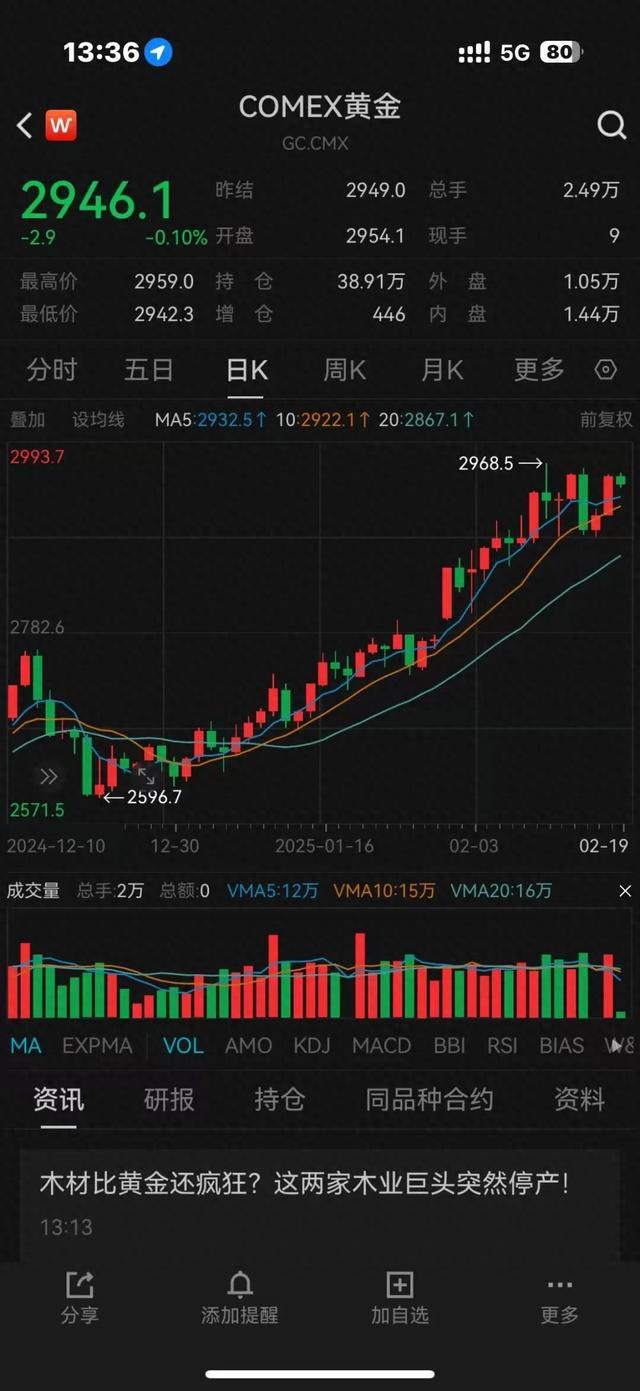Close the 成交量 volume panel

pyautogui.click(x=625, y=891)
